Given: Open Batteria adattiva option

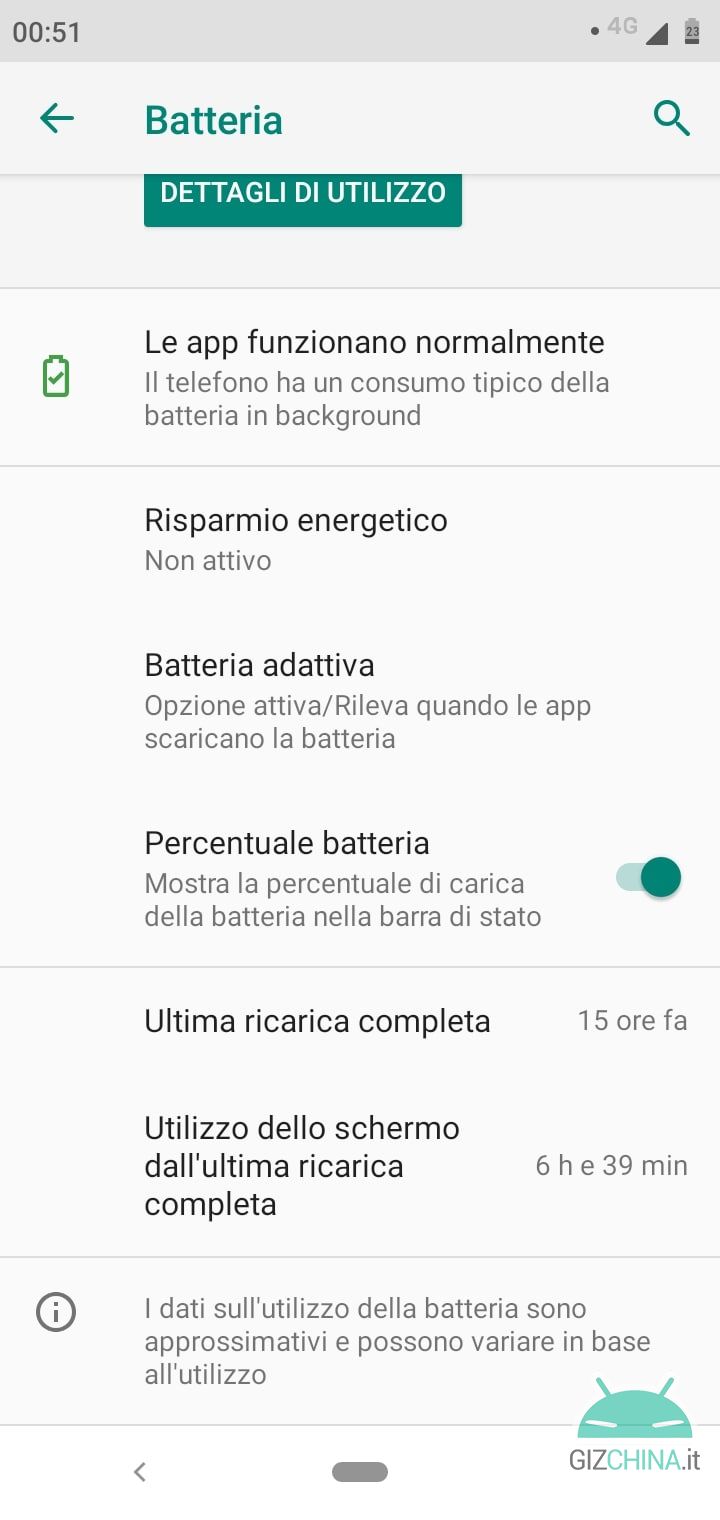Looking at the screenshot, I should [x=360, y=700].
